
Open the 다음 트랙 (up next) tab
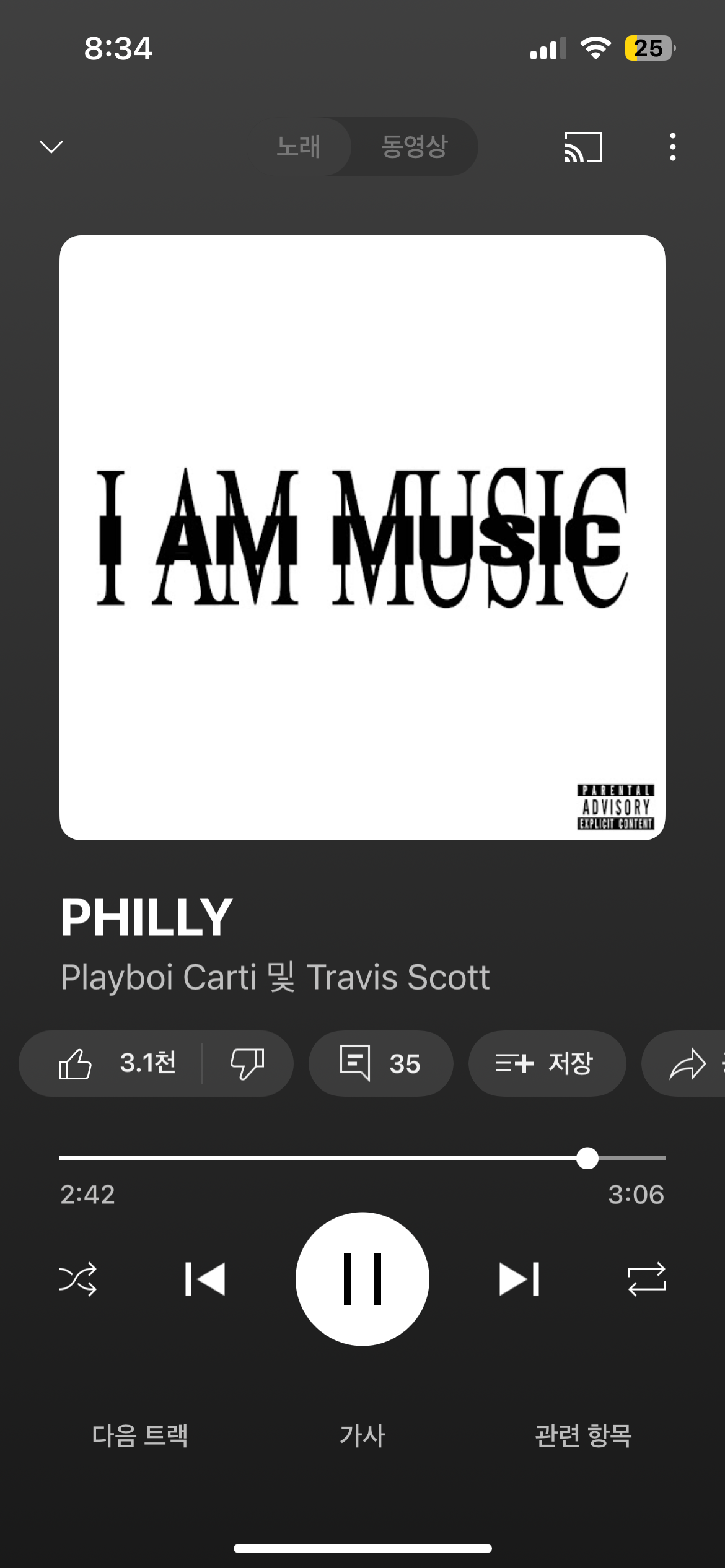point(140,1435)
